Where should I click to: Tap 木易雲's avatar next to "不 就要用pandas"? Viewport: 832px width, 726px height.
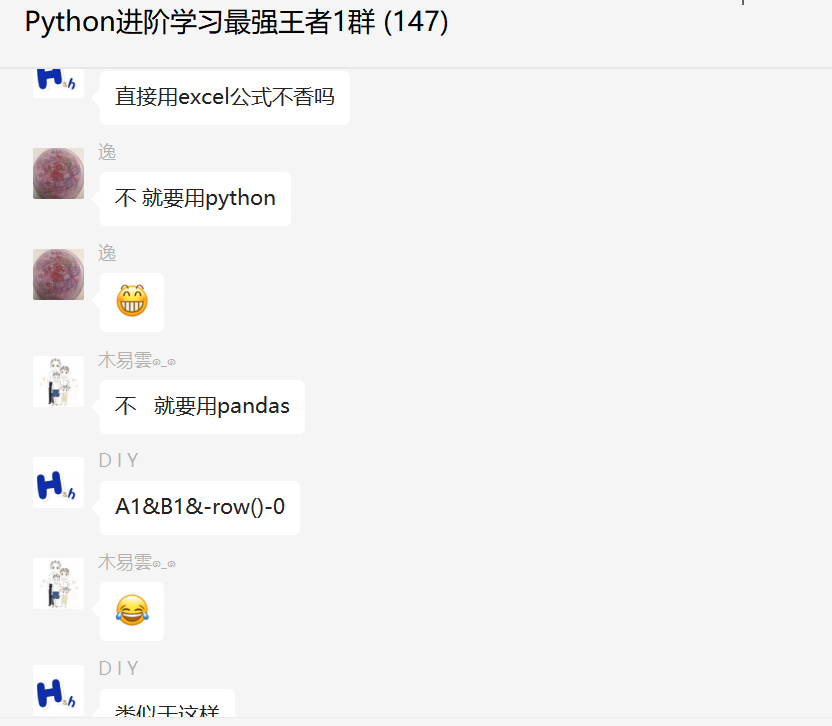(58, 381)
